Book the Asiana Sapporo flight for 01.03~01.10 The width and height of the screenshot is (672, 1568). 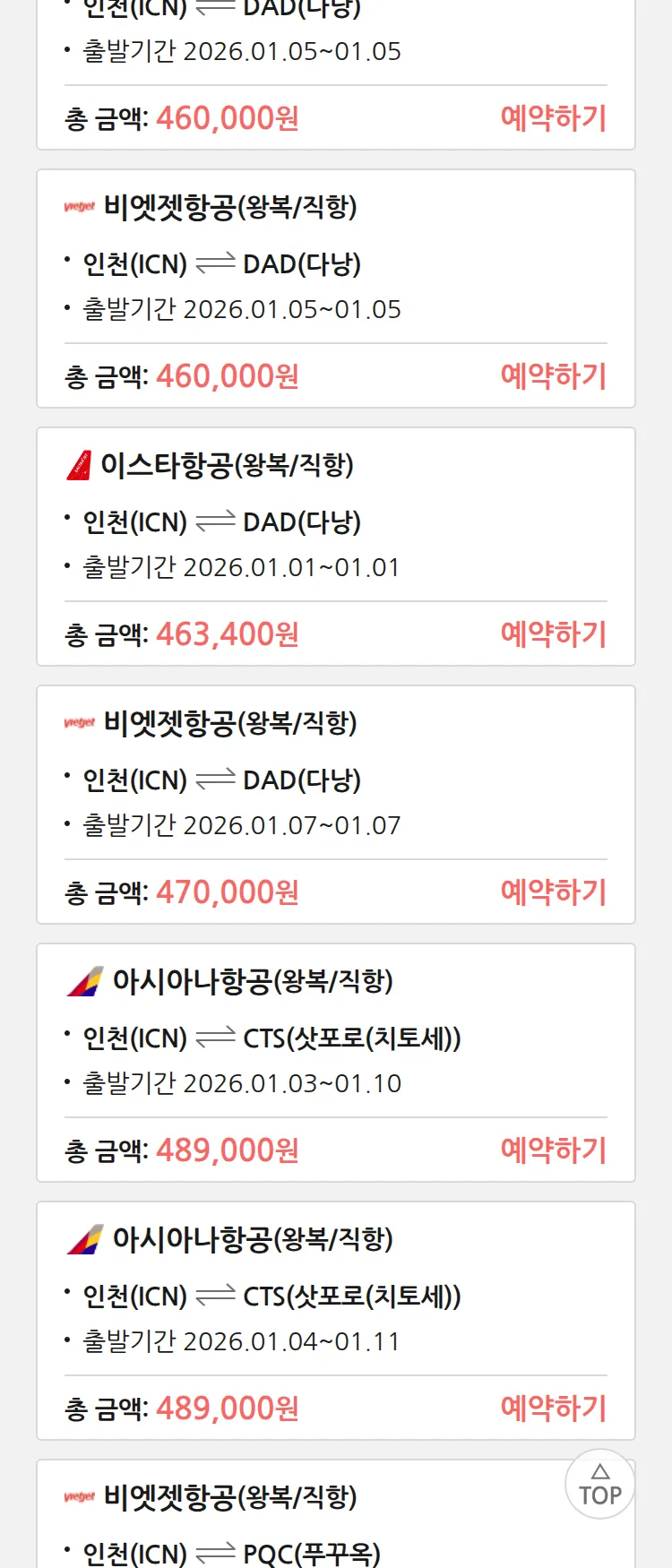[553, 1150]
